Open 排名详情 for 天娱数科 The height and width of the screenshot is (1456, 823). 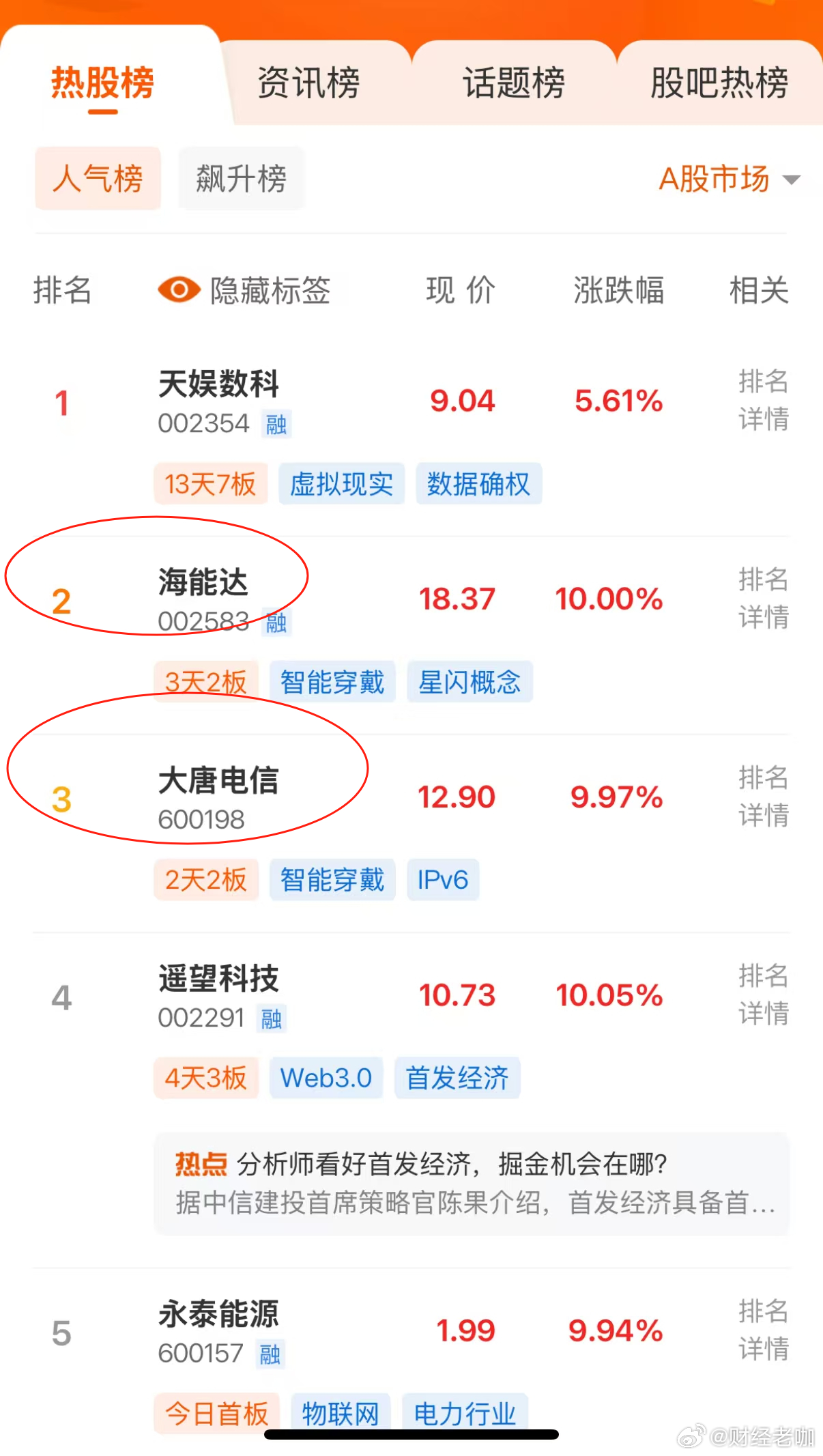(762, 401)
